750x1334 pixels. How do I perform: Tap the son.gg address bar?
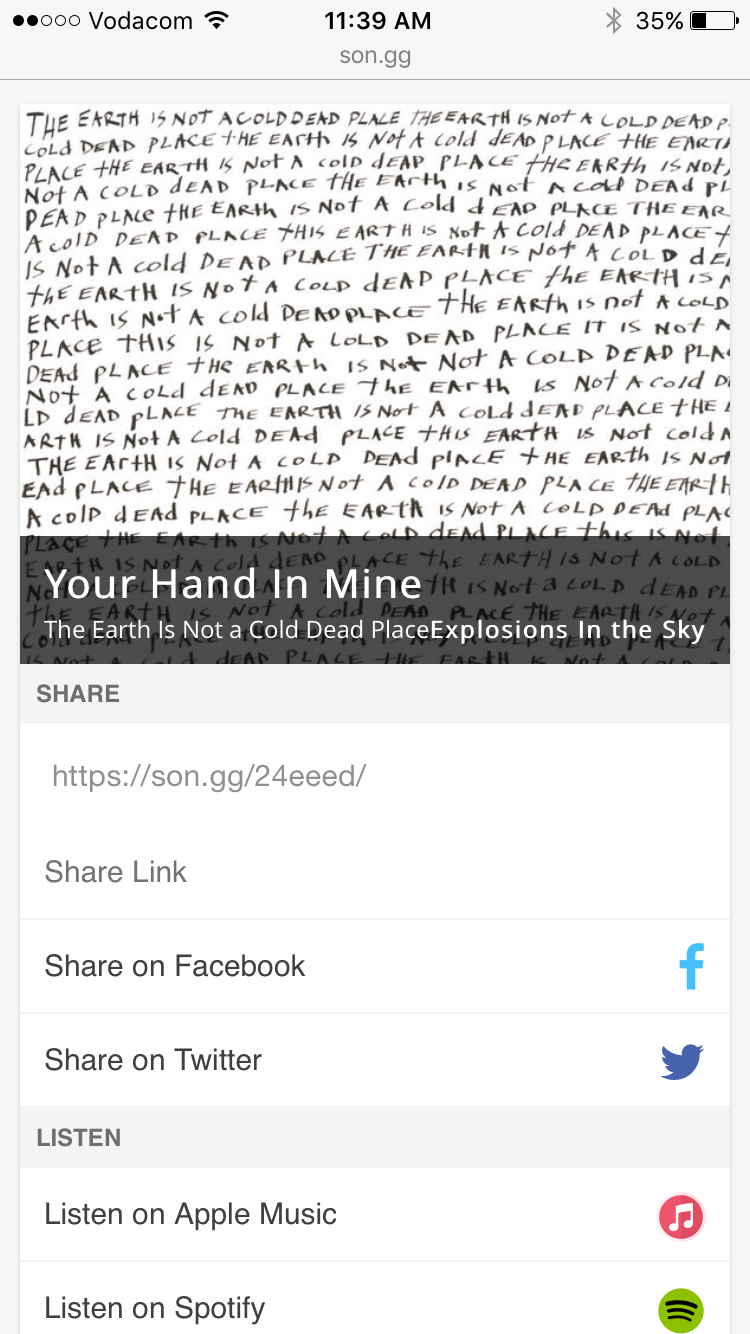point(374,55)
